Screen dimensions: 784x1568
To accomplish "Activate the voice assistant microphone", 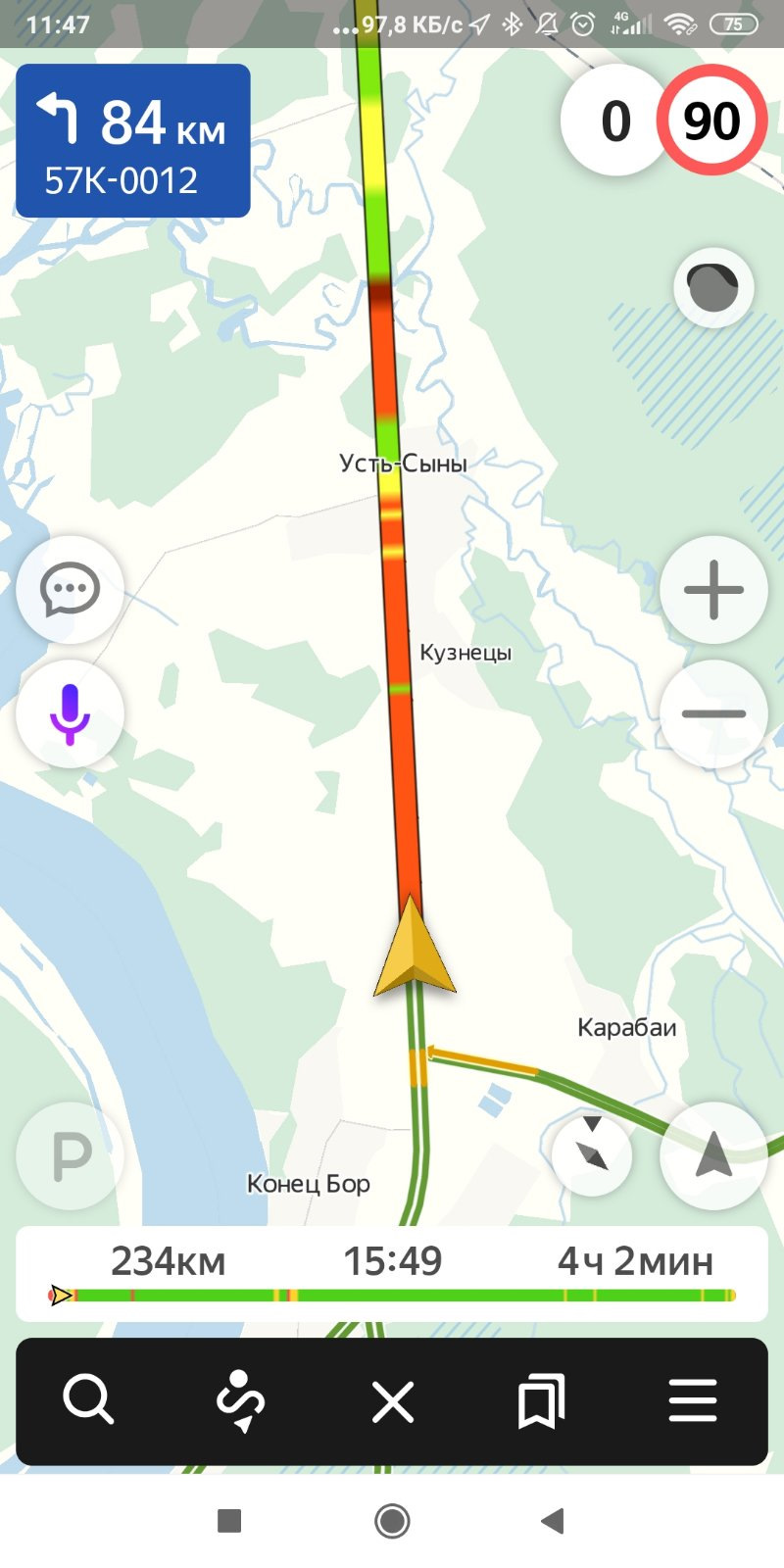I will [70, 713].
